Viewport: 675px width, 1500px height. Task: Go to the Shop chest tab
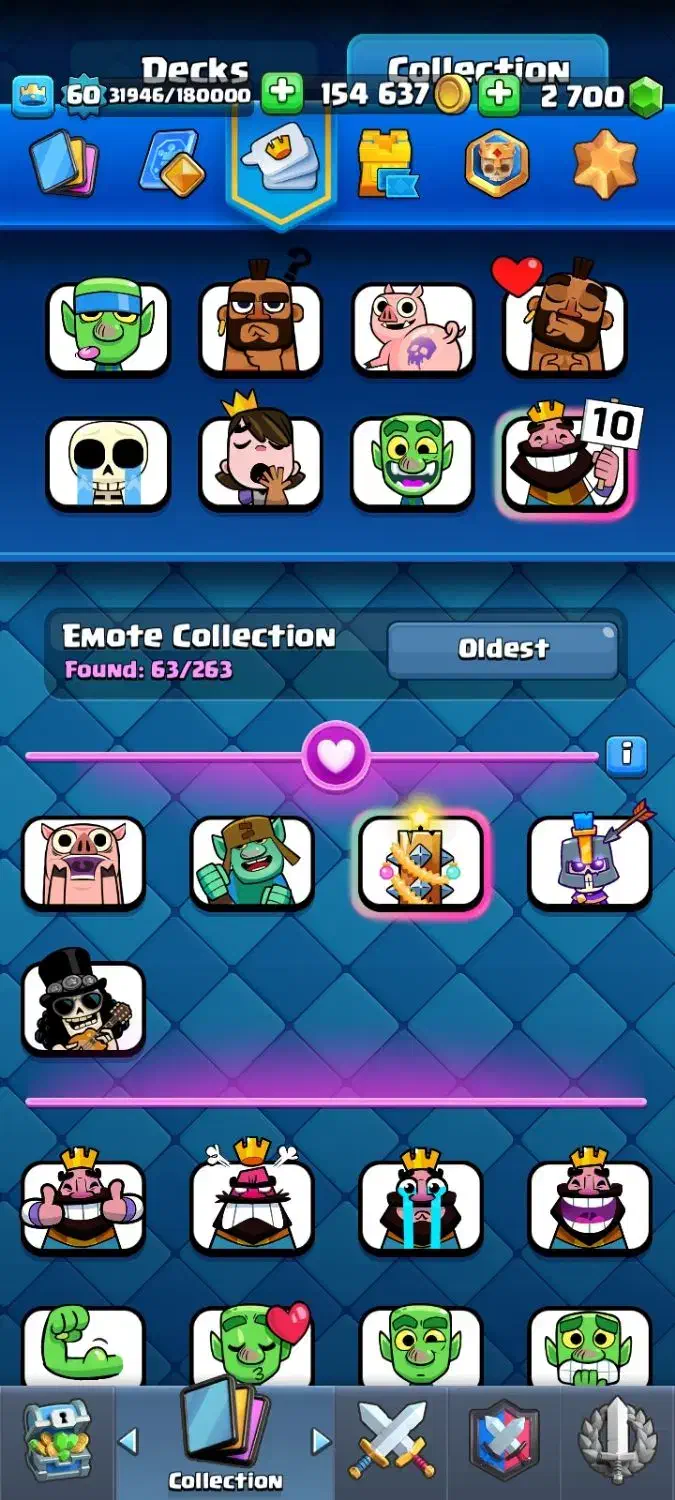pyautogui.click(x=56, y=1441)
